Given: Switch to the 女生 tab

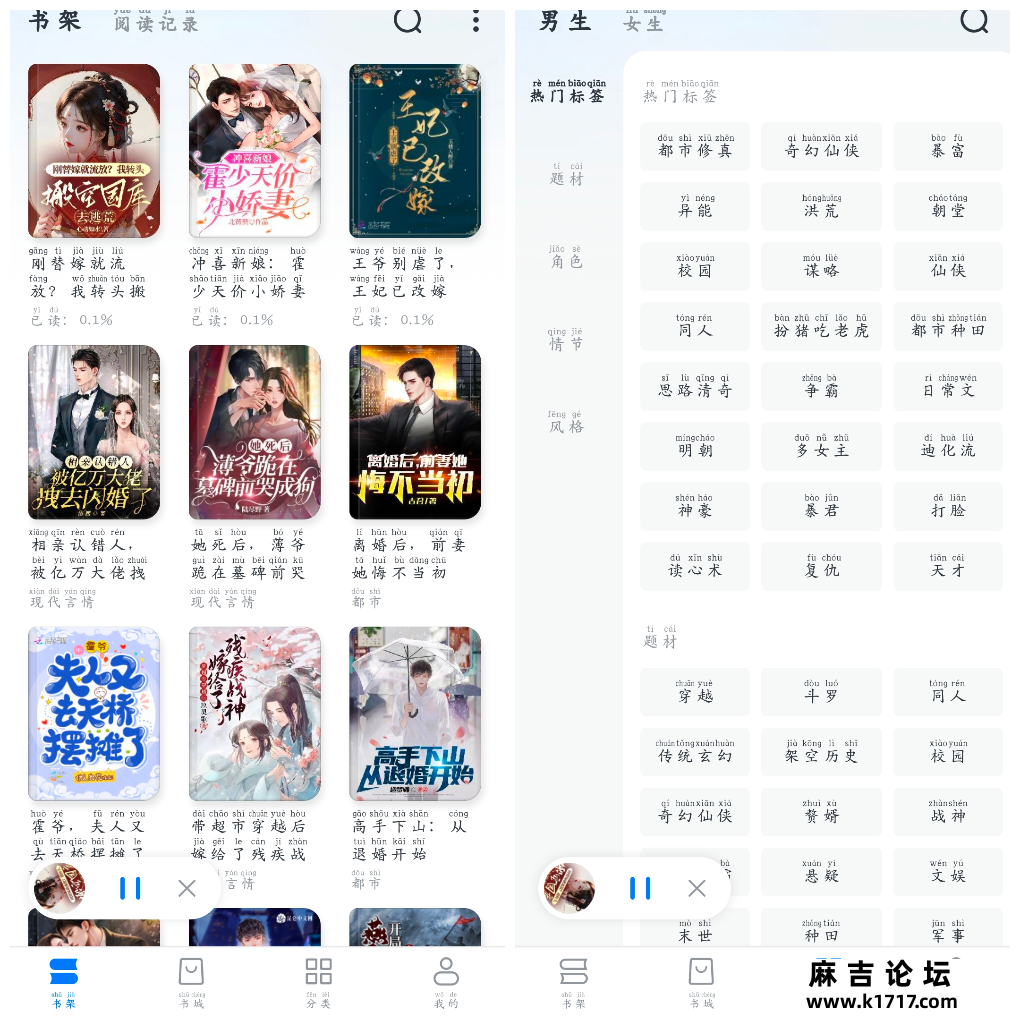Looking at the screenshot, I should point(643,22).
